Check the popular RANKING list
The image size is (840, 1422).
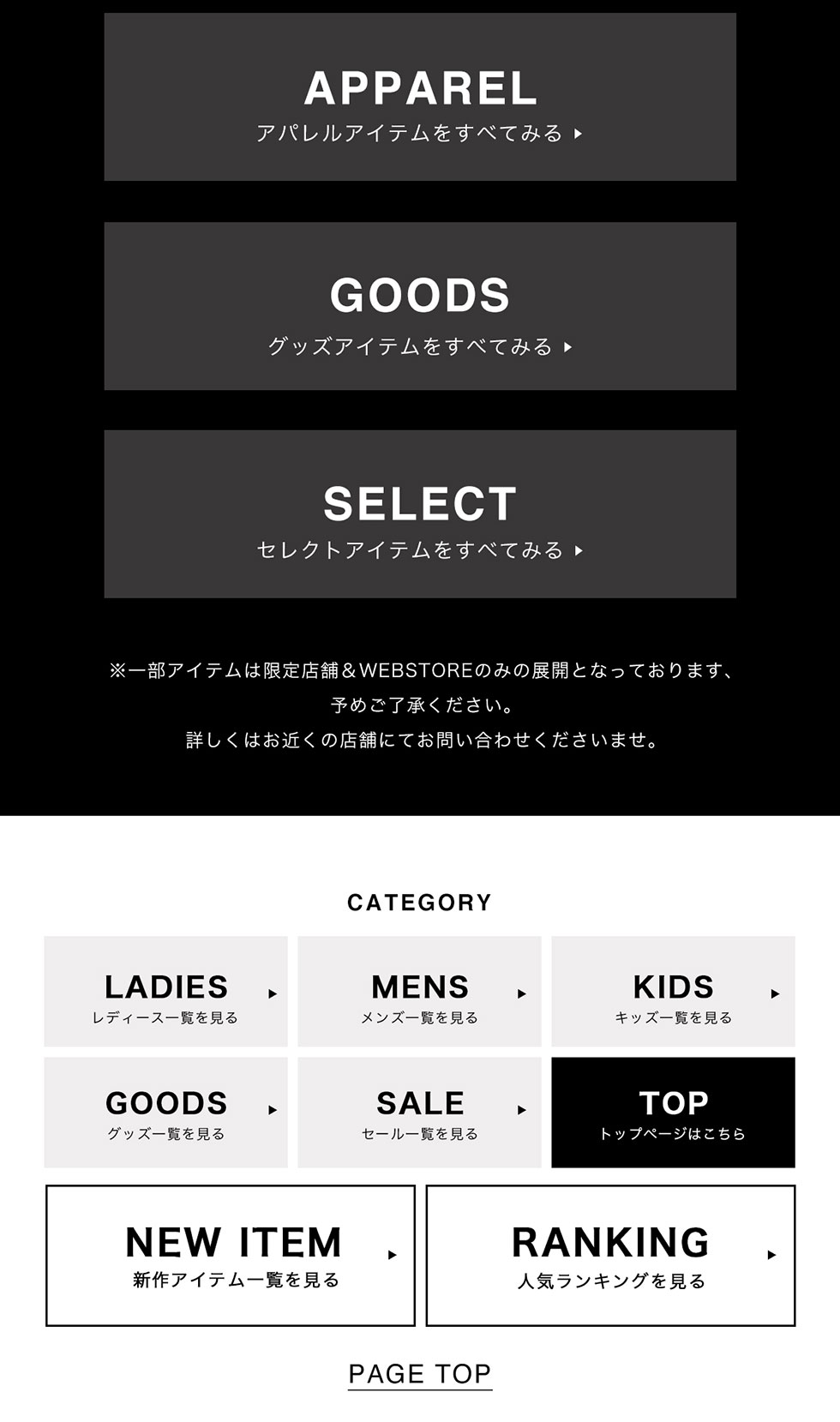[x=610, y=1256]
